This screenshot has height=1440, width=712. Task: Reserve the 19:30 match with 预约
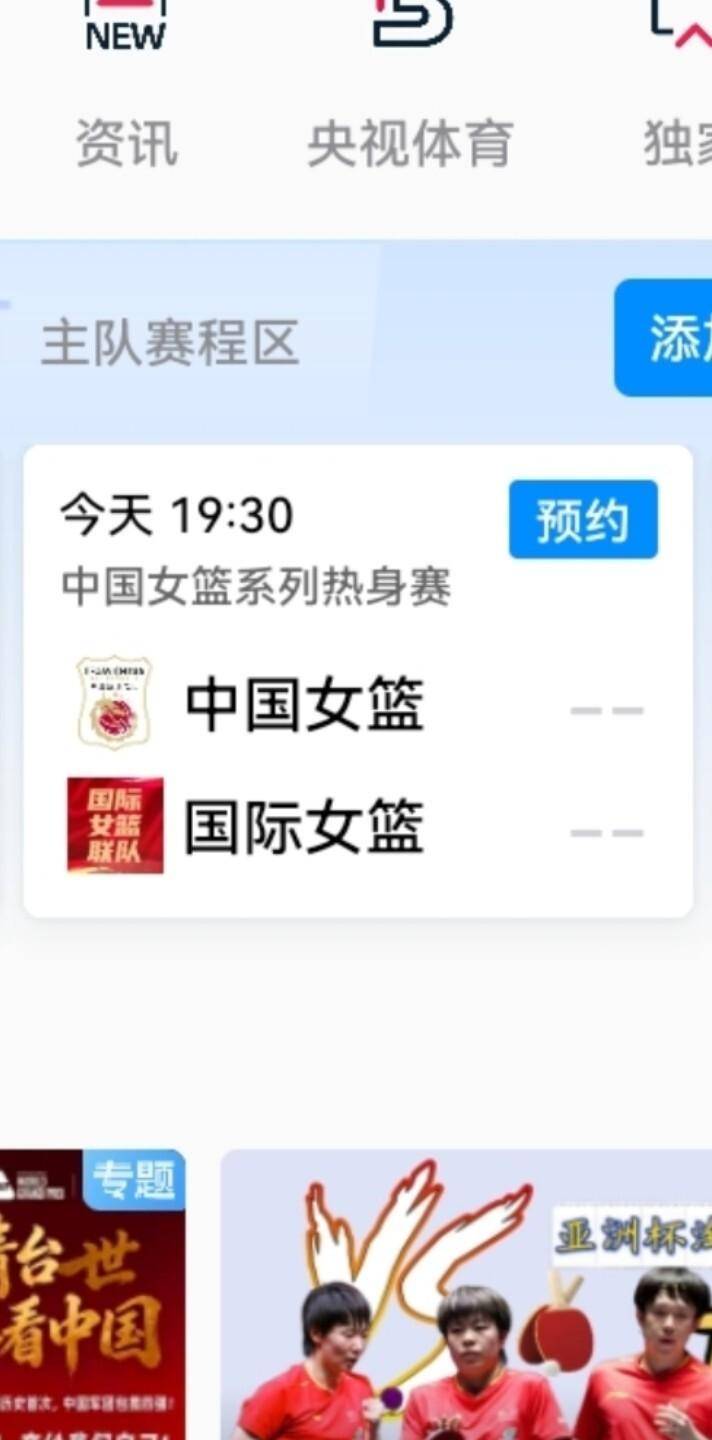pyautogui.click(x=583, y=520)
